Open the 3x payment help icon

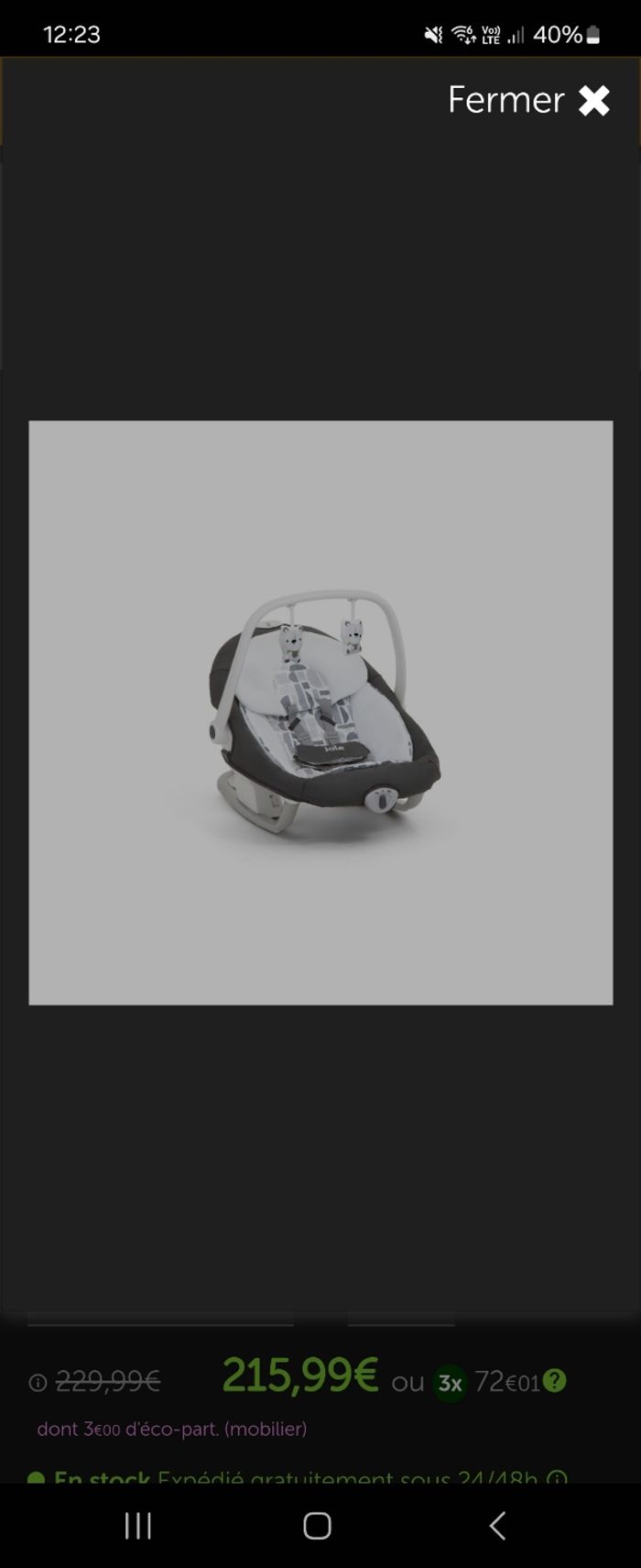(555, 1380)
